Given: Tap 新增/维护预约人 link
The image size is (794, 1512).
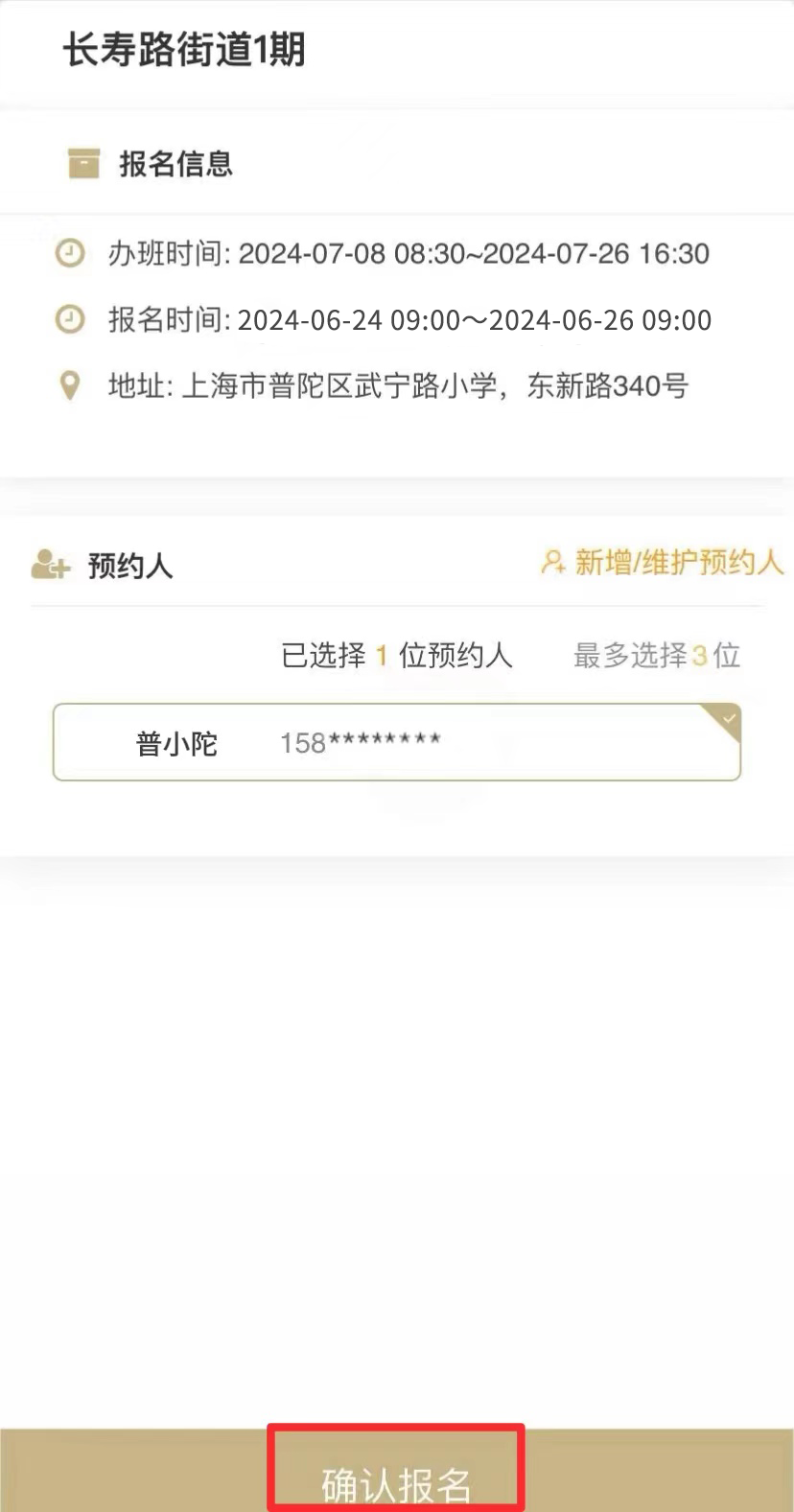Looking at the screenshot, I should click(664, 563).
